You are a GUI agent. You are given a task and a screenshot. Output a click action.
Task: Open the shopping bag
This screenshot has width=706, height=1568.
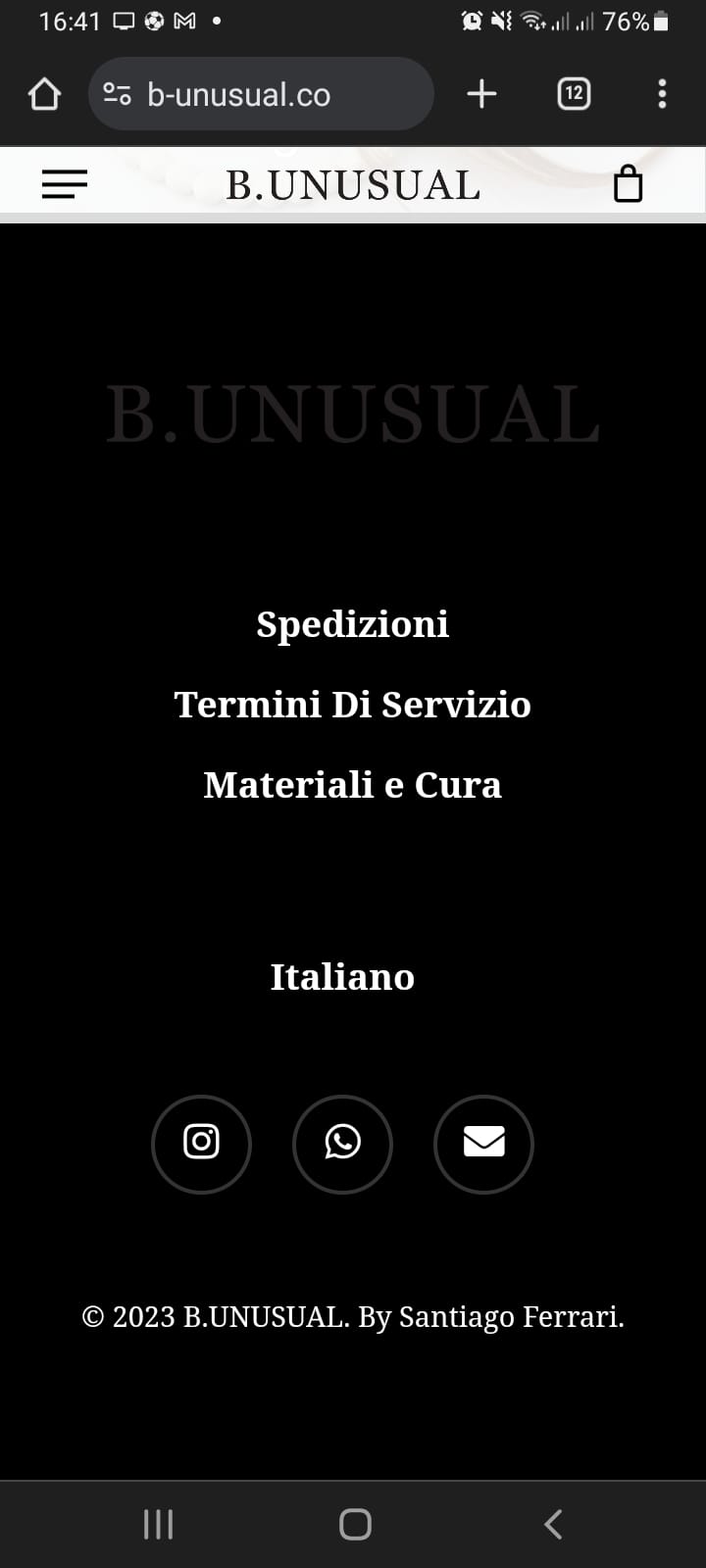coord(628,183)
